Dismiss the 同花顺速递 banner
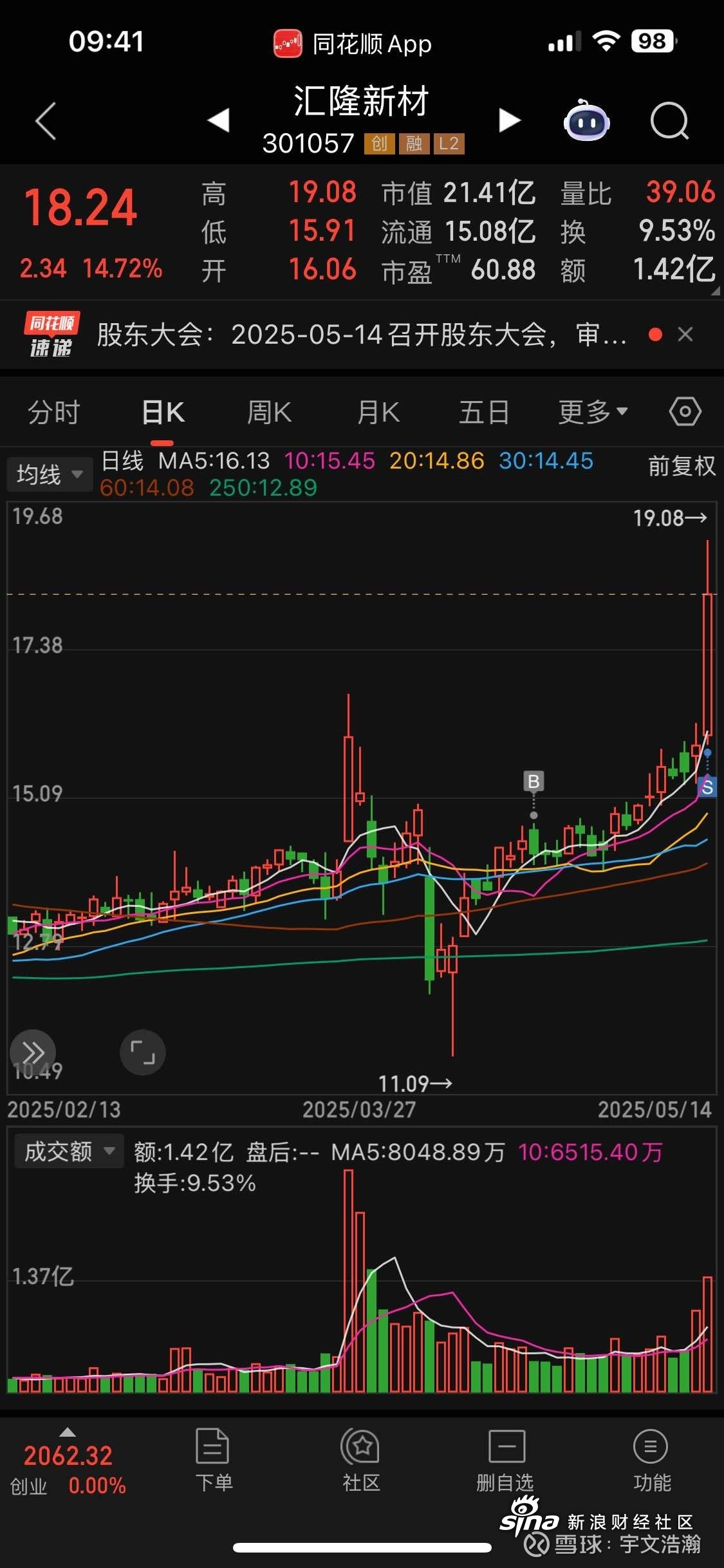 685,335
